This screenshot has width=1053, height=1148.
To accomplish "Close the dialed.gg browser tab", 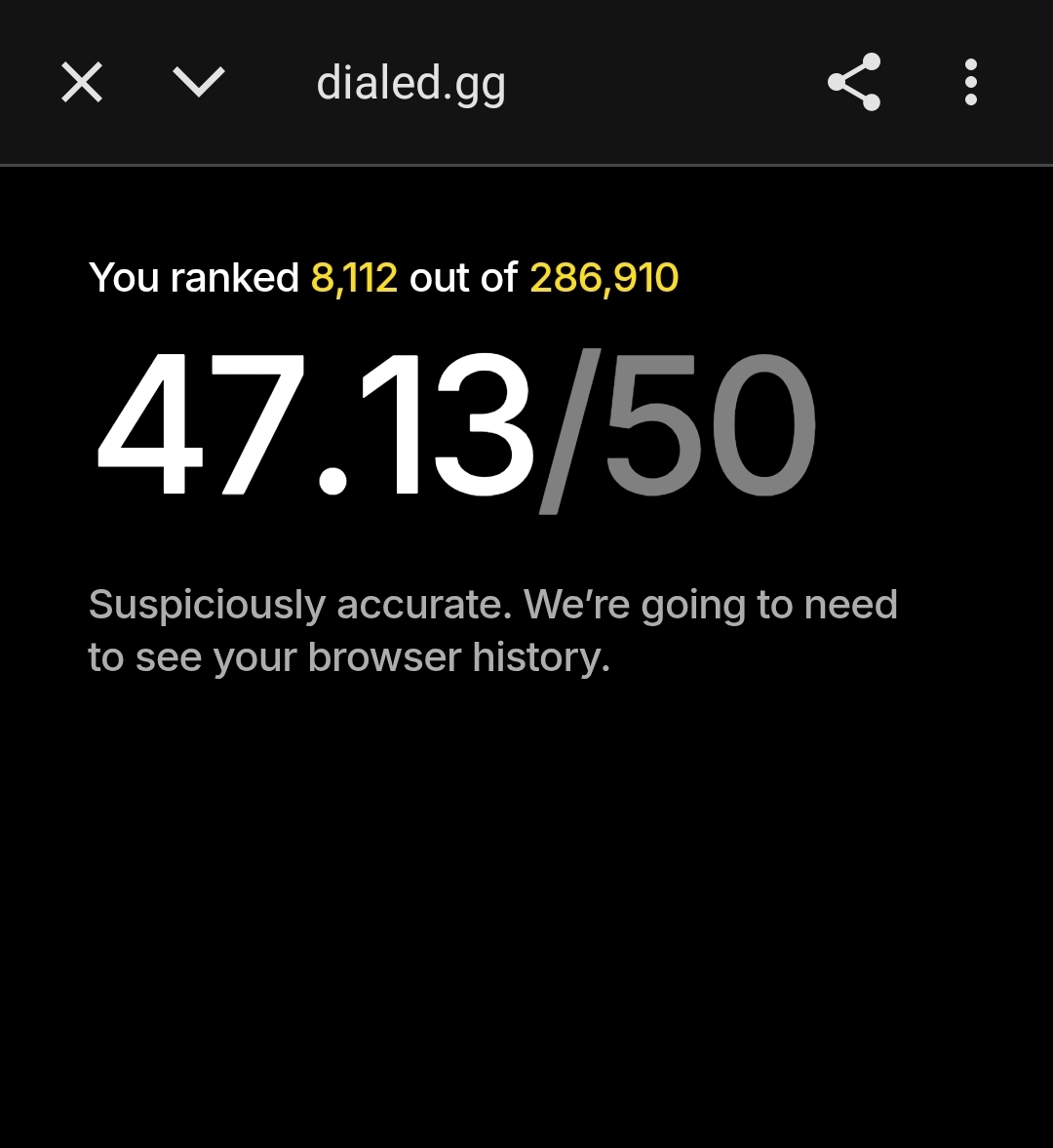I will (x=82, y=83).
